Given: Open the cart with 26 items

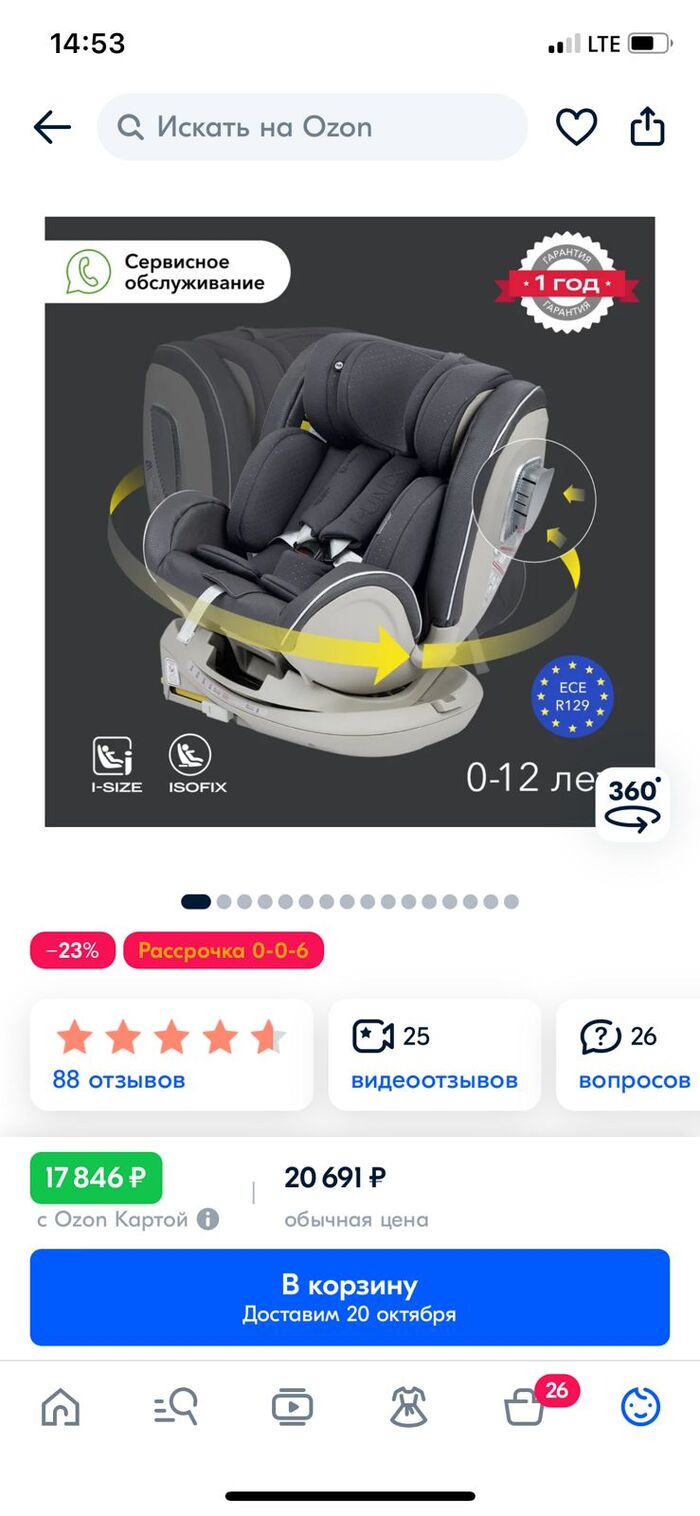Looking at the screenshot, I should 526,1408.
